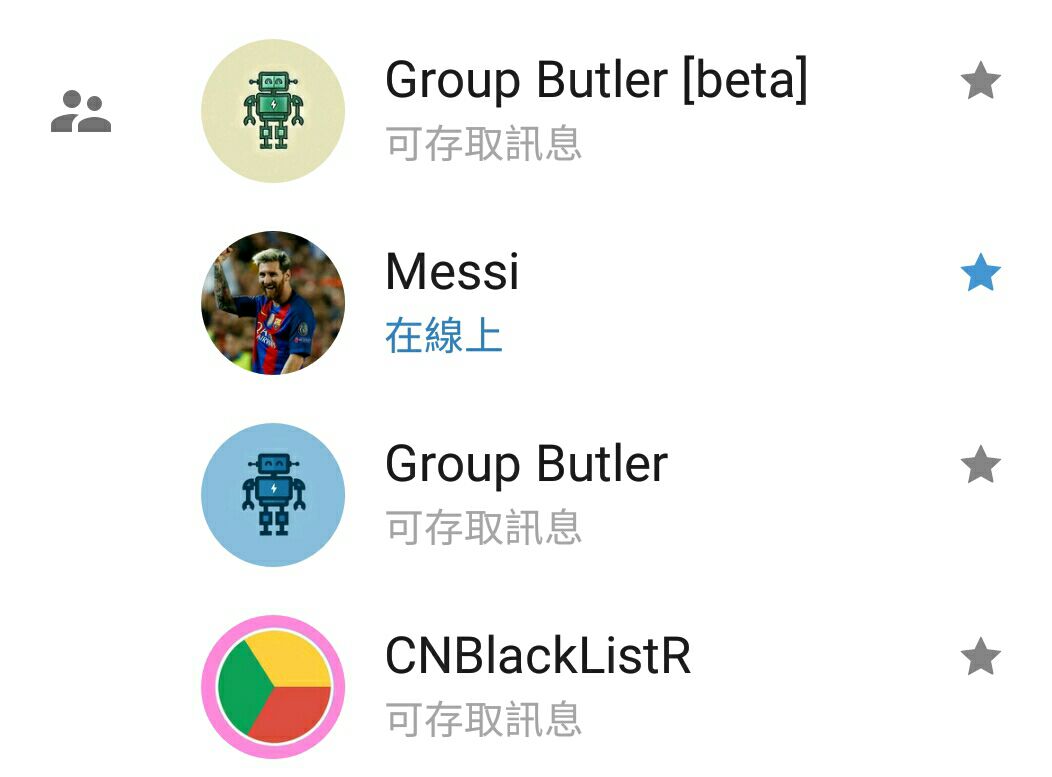
Task: Tap the star beside the blue-robot Group Butler
Action: click(980, 465)
